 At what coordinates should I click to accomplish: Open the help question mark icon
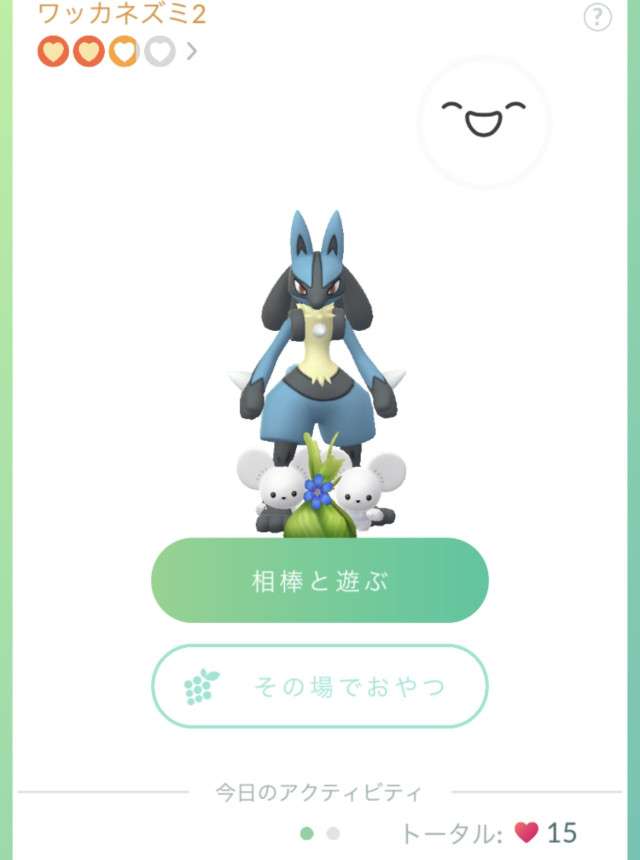[597, 19]
